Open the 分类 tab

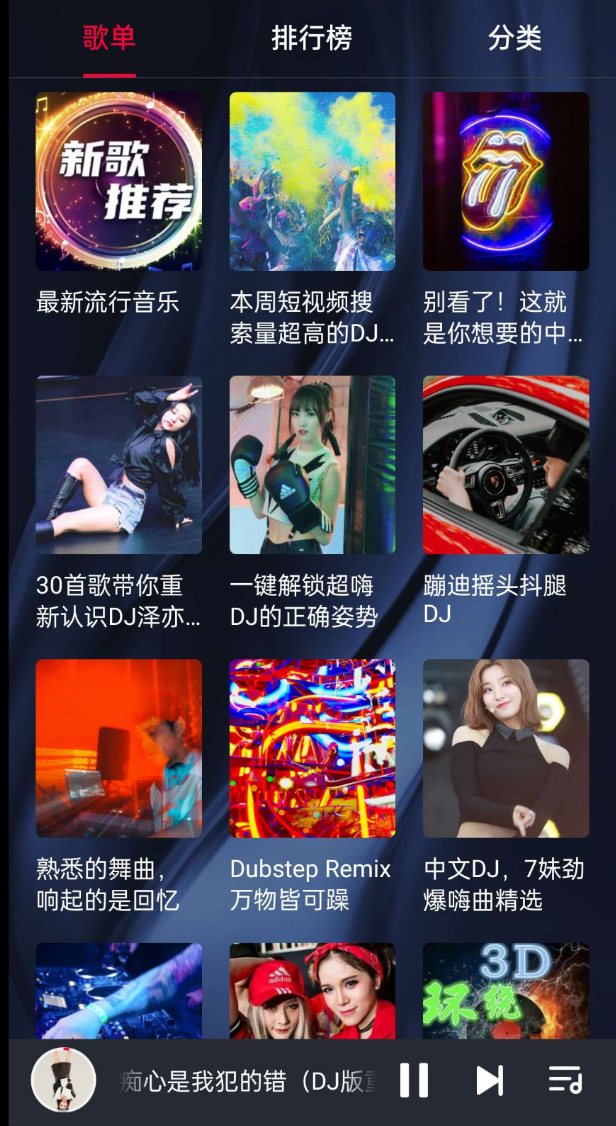click(514, 39)
